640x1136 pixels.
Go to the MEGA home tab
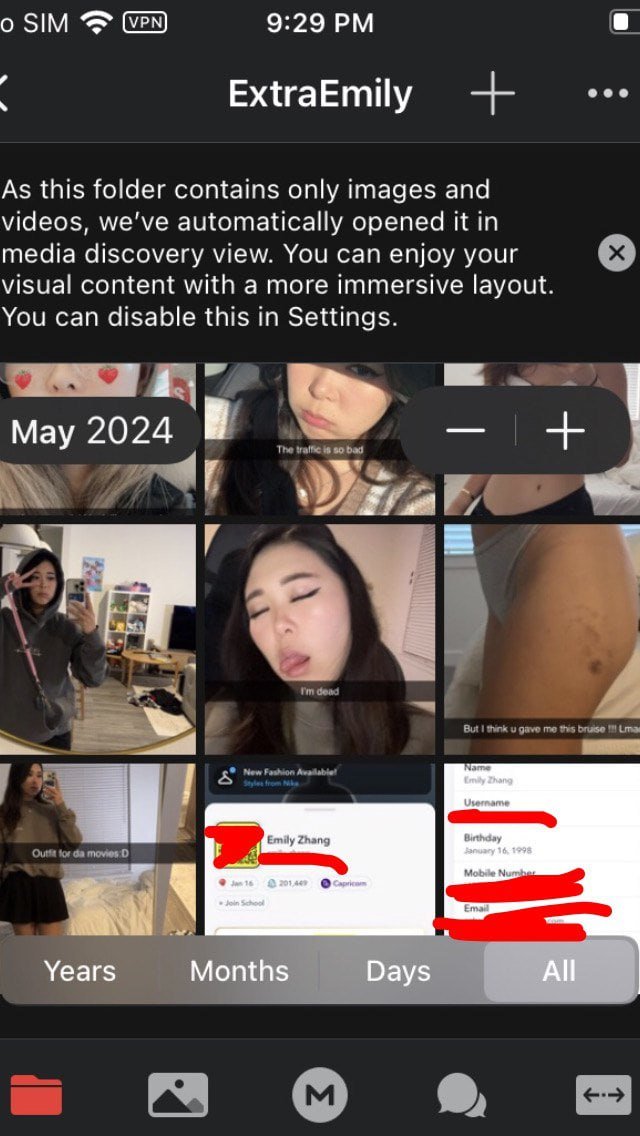[x=320, y=1095]
